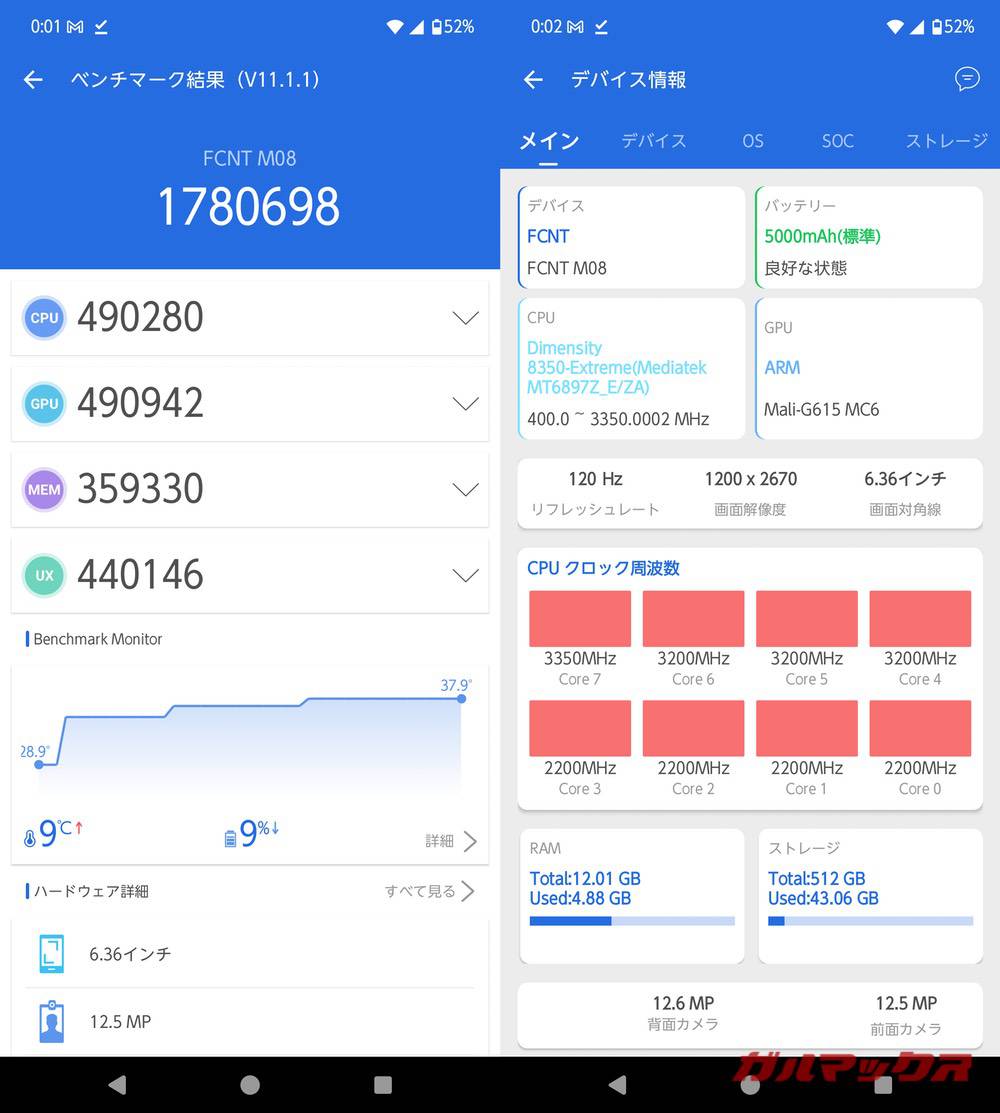Open the ストレージ usage card

(869, 895)
